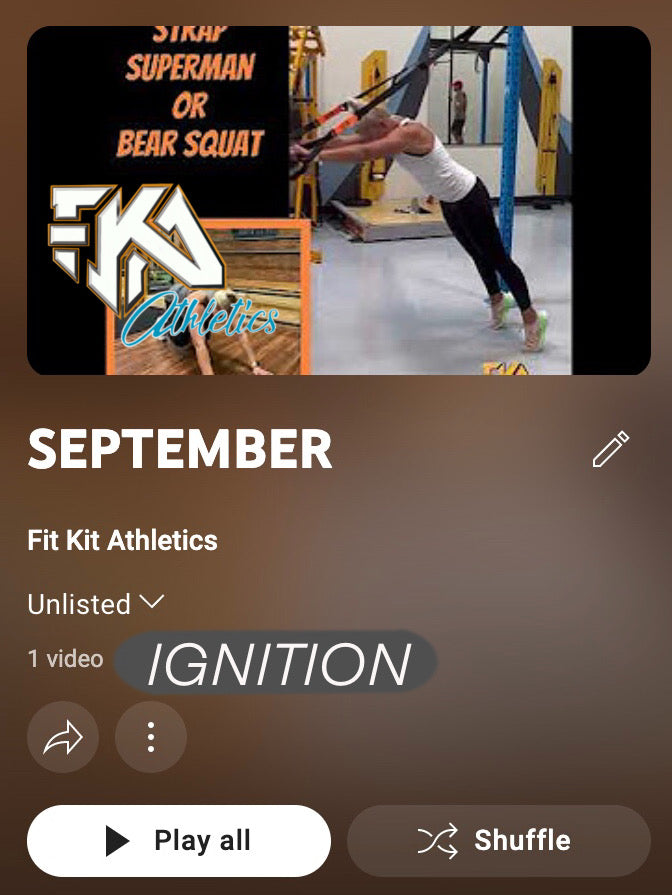The image size is (672, 895).
Task: Share this playlist
Action: pyautogui.click(x=63, y=738)
